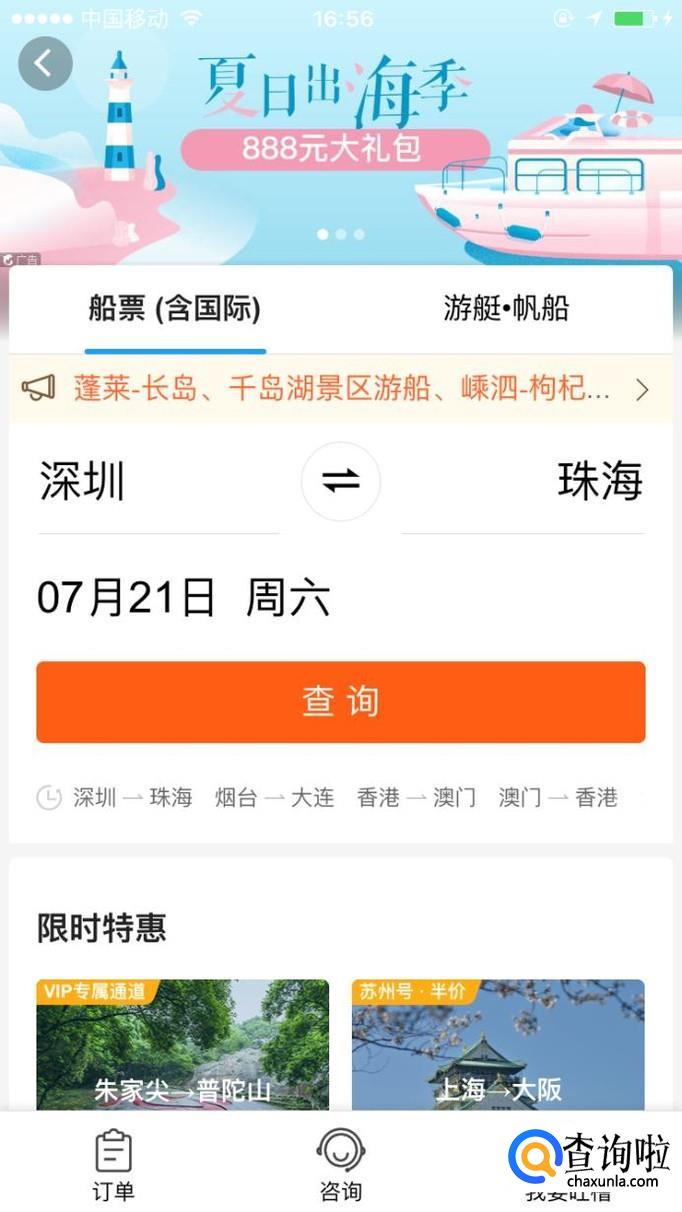Go back using the top-left arrow
Screen dimensions: 682x1212
45,63
